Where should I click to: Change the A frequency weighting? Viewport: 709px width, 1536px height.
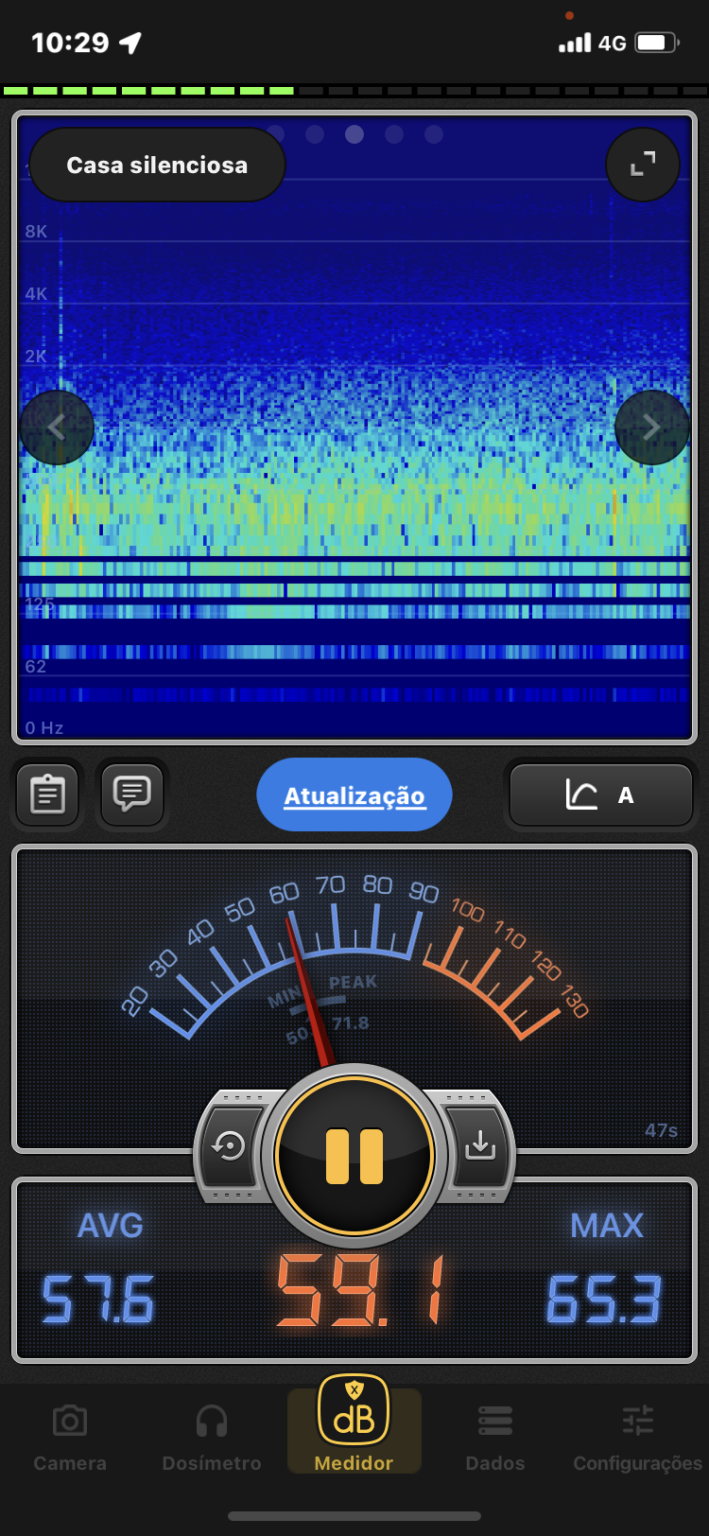600,796
